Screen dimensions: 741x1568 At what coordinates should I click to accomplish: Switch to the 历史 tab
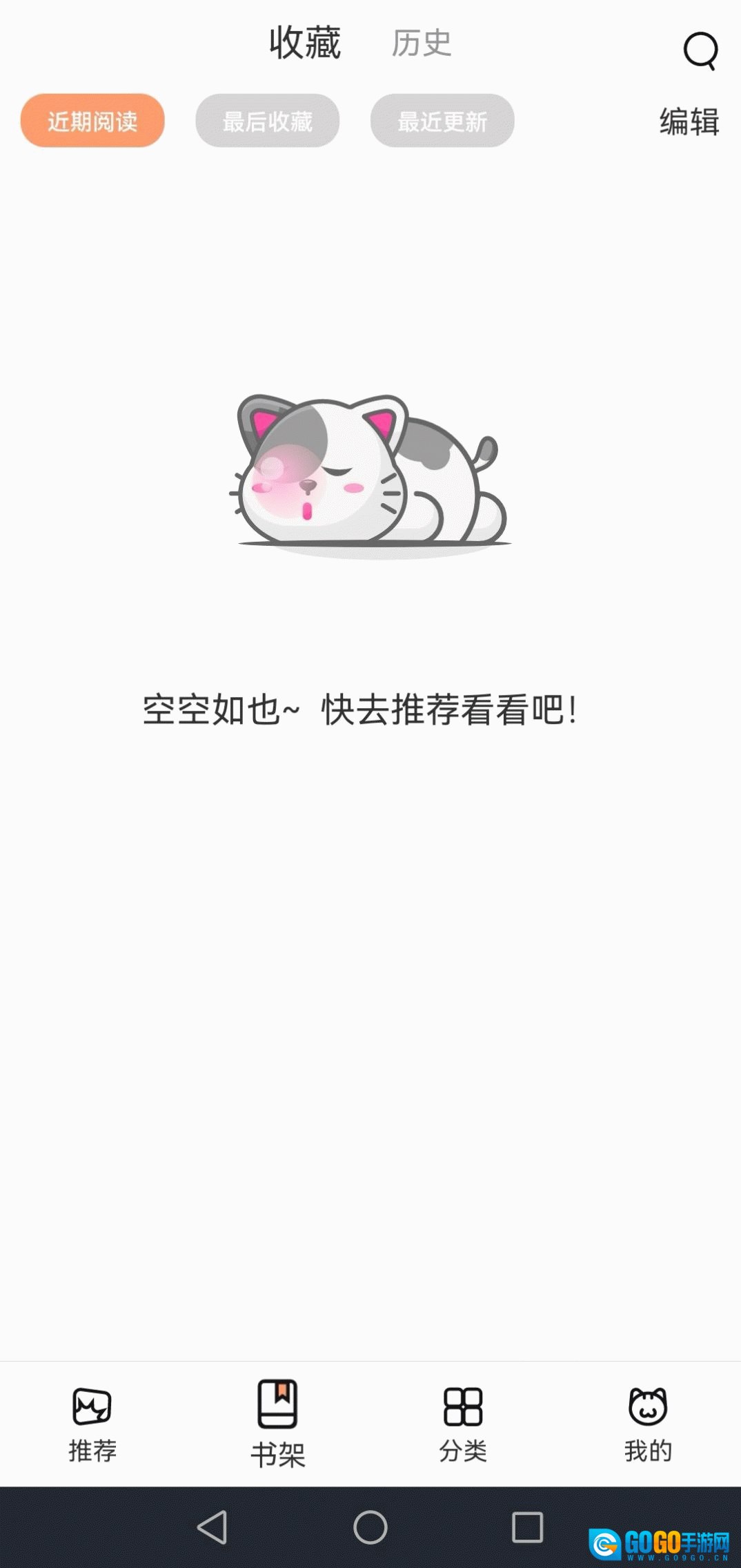click(x=422, y=43)
